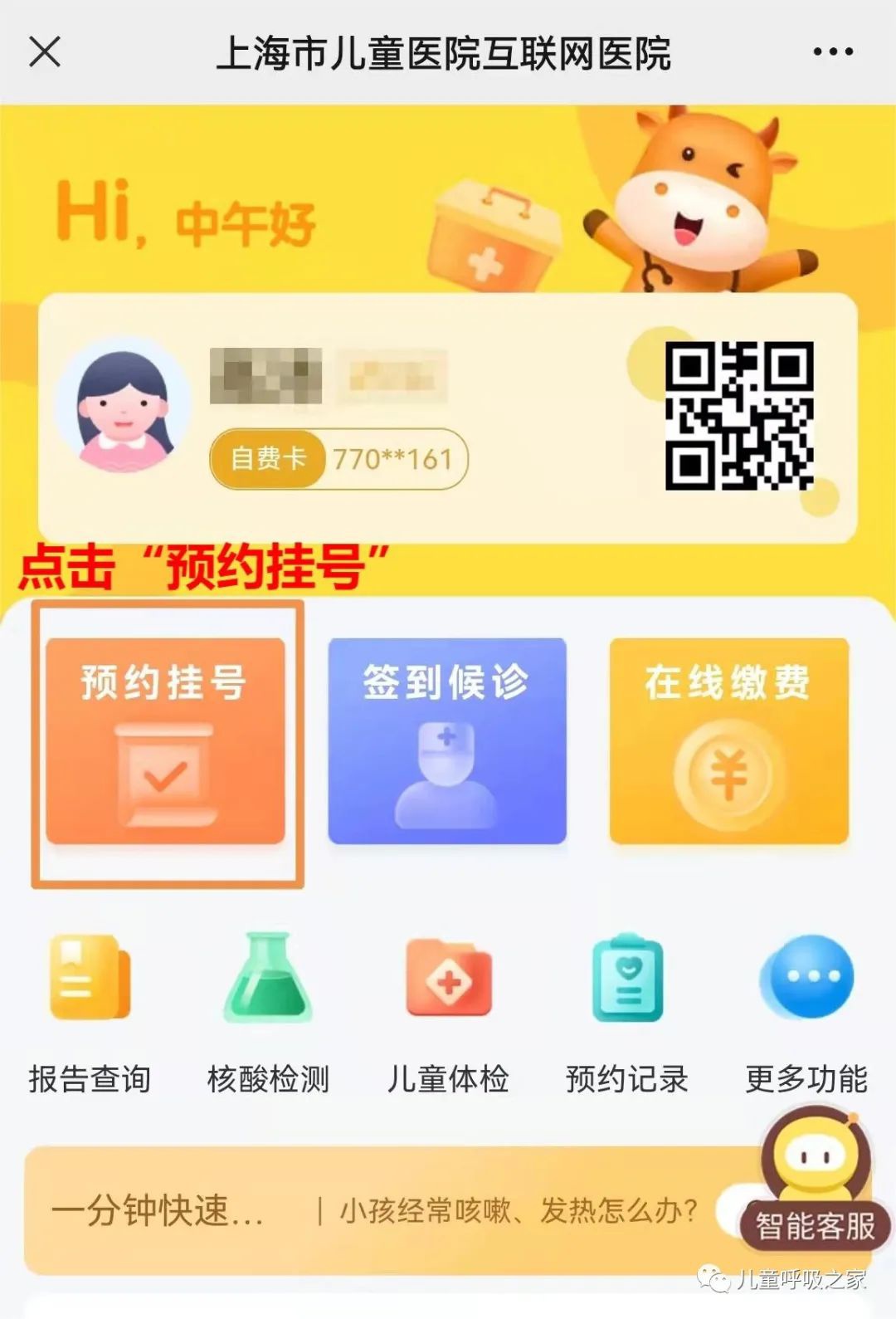This screenshot has height=1319, width=896.
Task: Open 签到候诊 check-in waiting
Action: (x=447, y=741)
